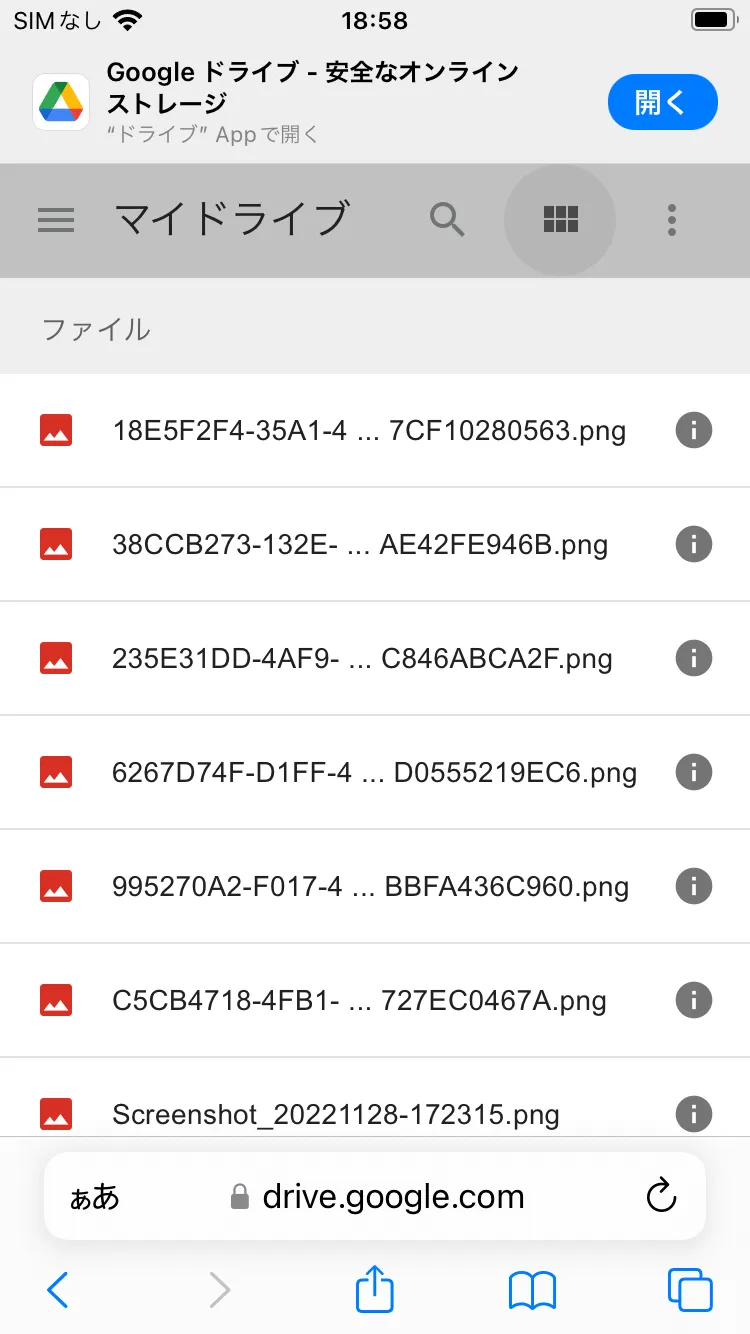Screen dimensions: 750x1334
Task: Open file 38CCB273-132E- ... AE42FE946B.png
Action: coord(360,545)
